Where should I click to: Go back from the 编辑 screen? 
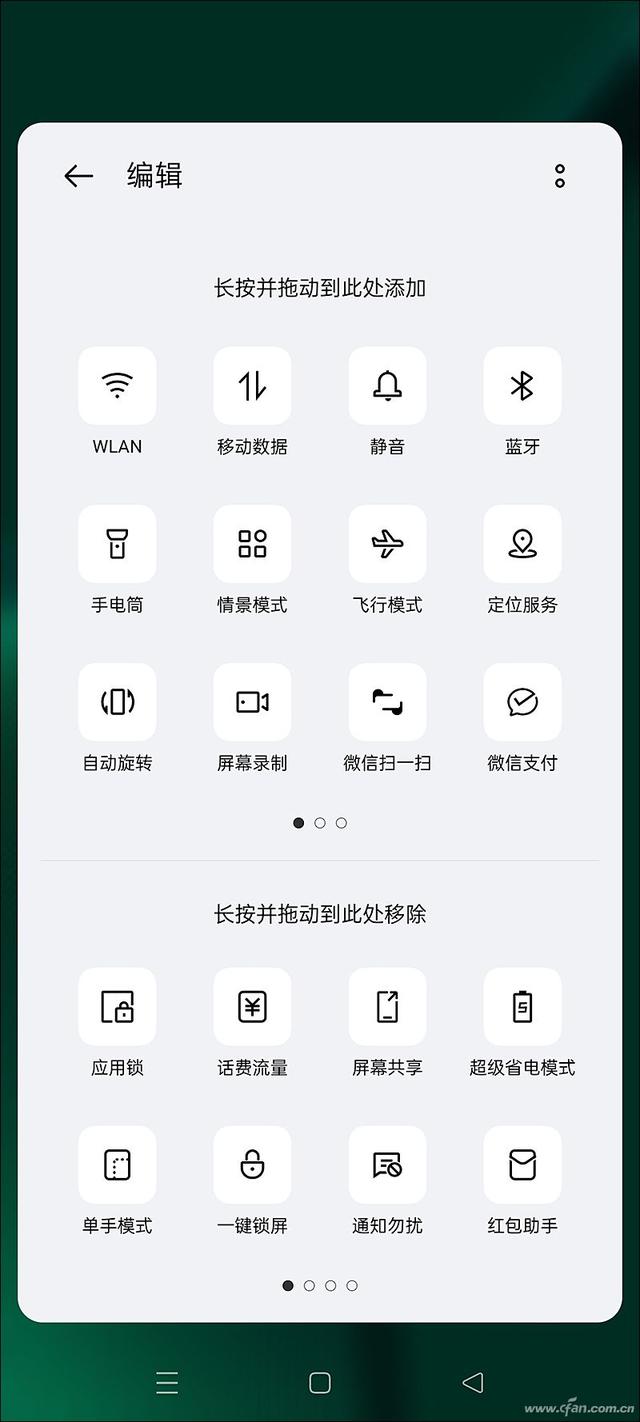[78, 176]
